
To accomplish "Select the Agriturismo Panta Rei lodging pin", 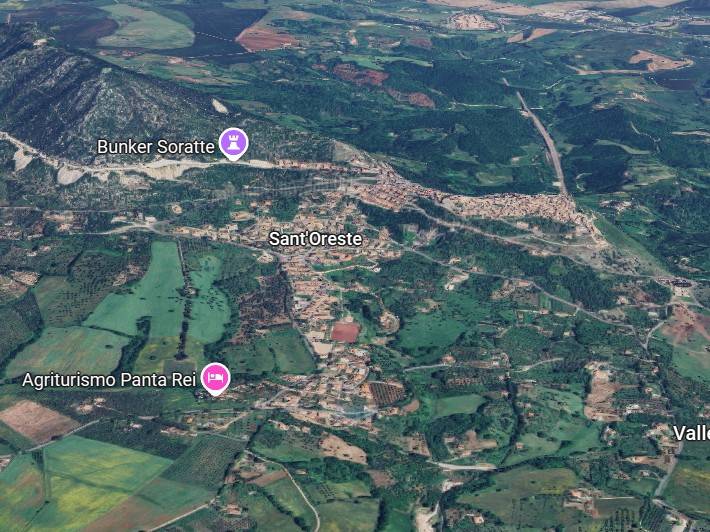I will coord(215,378).
